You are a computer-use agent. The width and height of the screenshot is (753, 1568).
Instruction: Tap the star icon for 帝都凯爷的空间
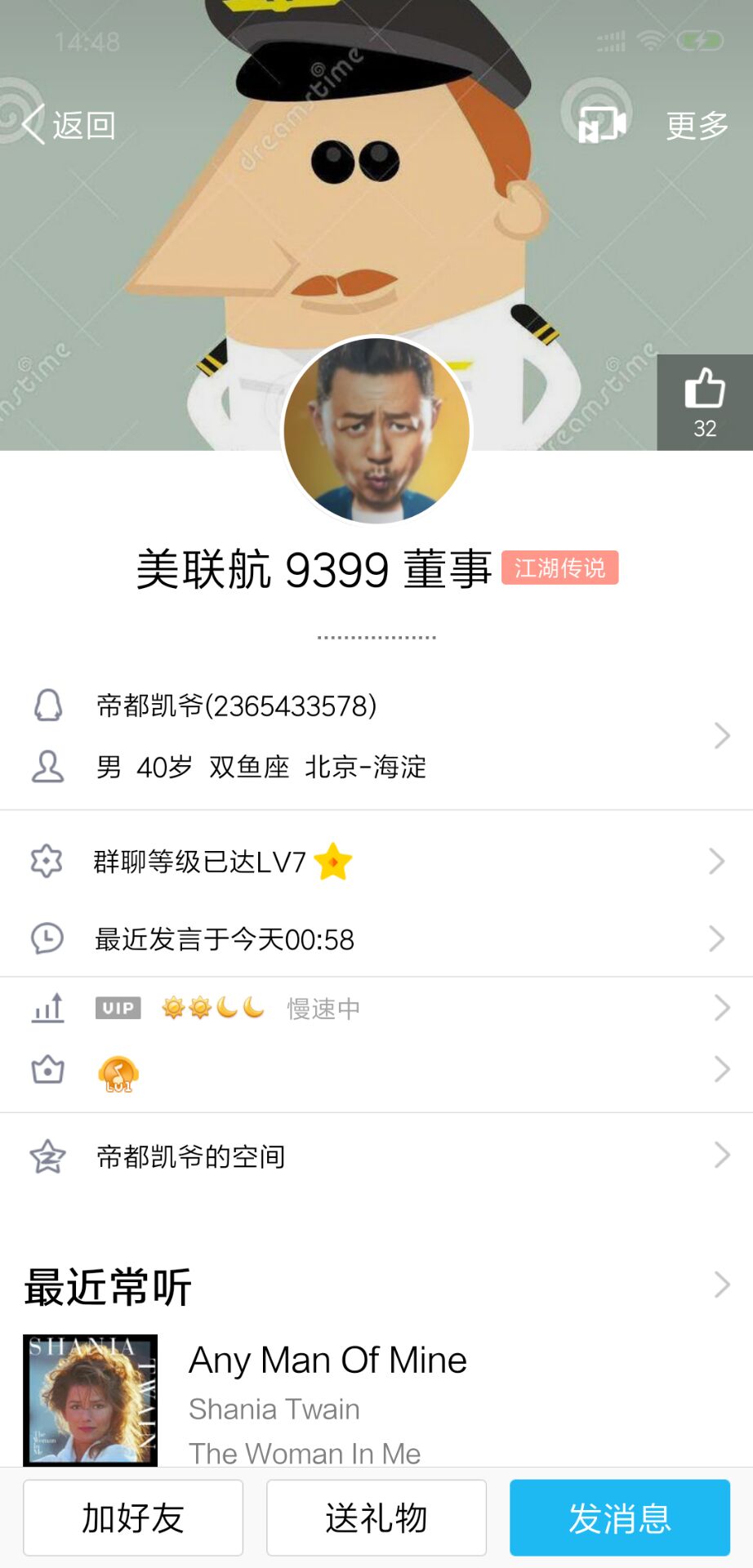pos(47,1155)
